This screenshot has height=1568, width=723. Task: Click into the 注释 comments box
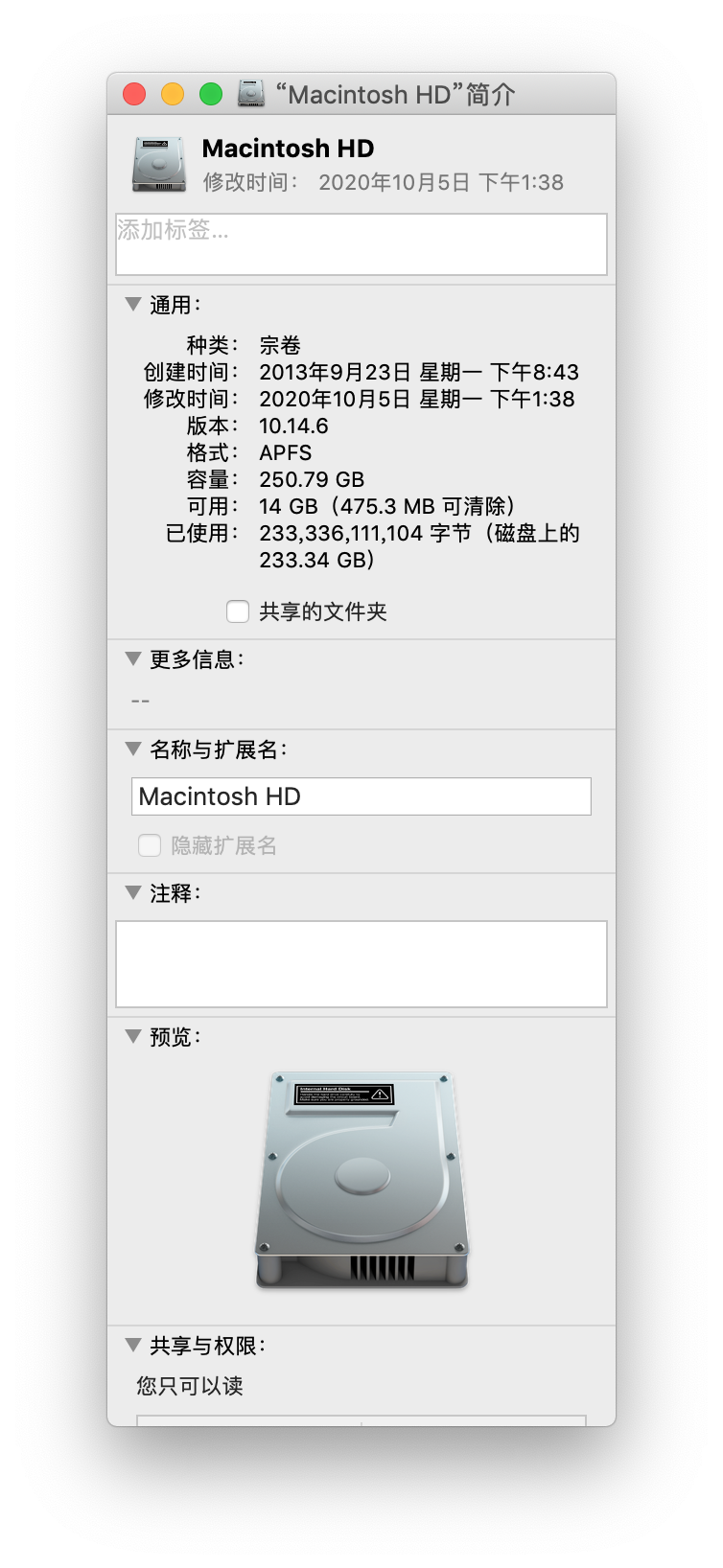tap(361, 964)
